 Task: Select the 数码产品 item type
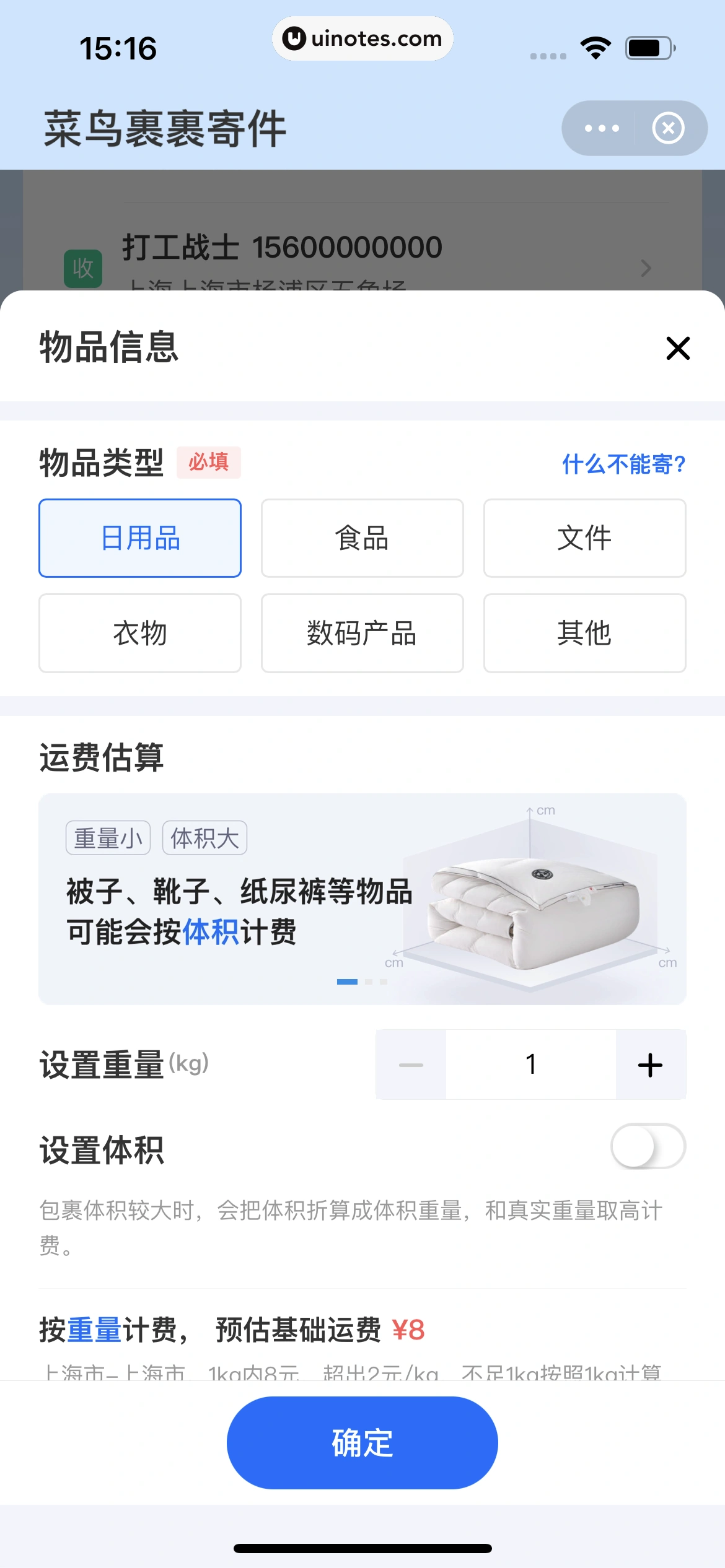click(x=362, y=632)
